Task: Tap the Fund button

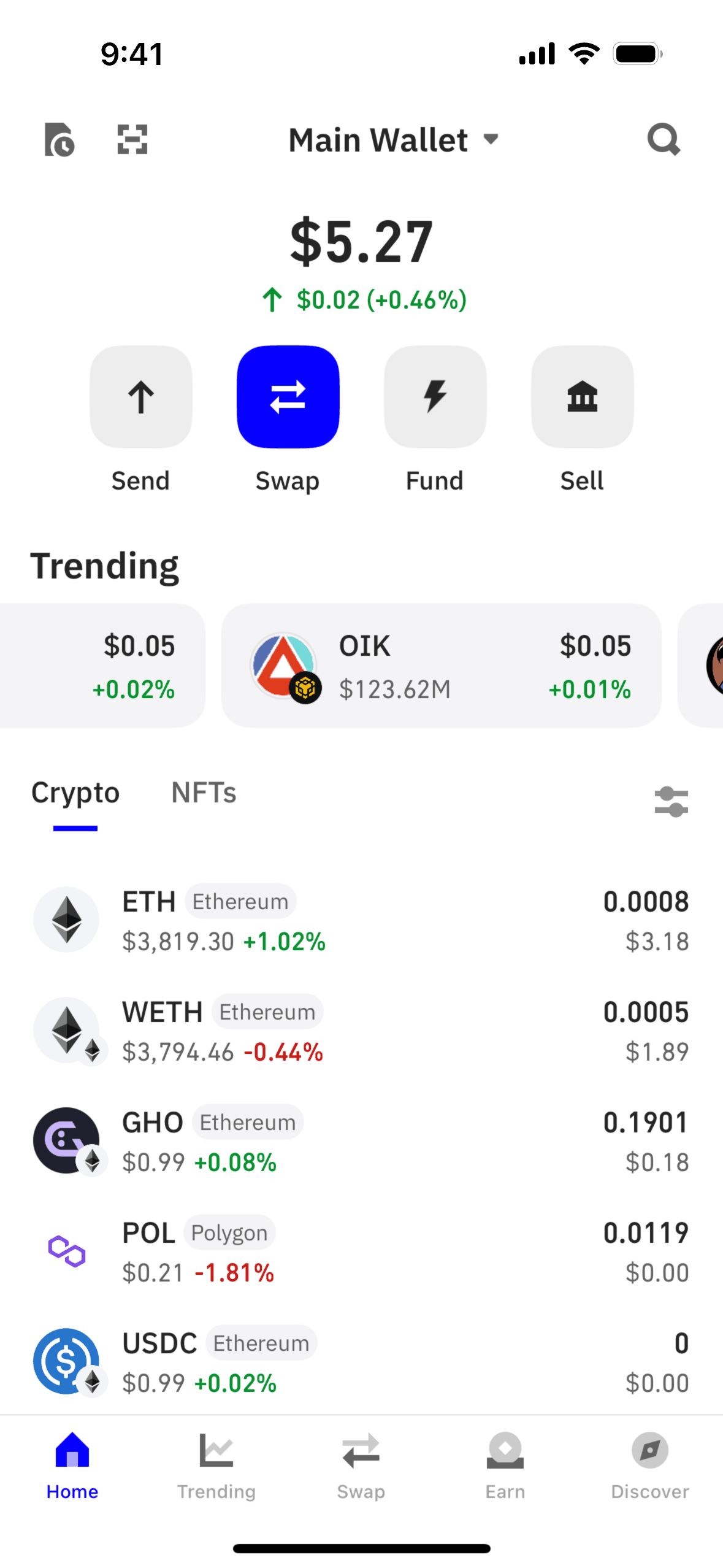Action: 435,397
